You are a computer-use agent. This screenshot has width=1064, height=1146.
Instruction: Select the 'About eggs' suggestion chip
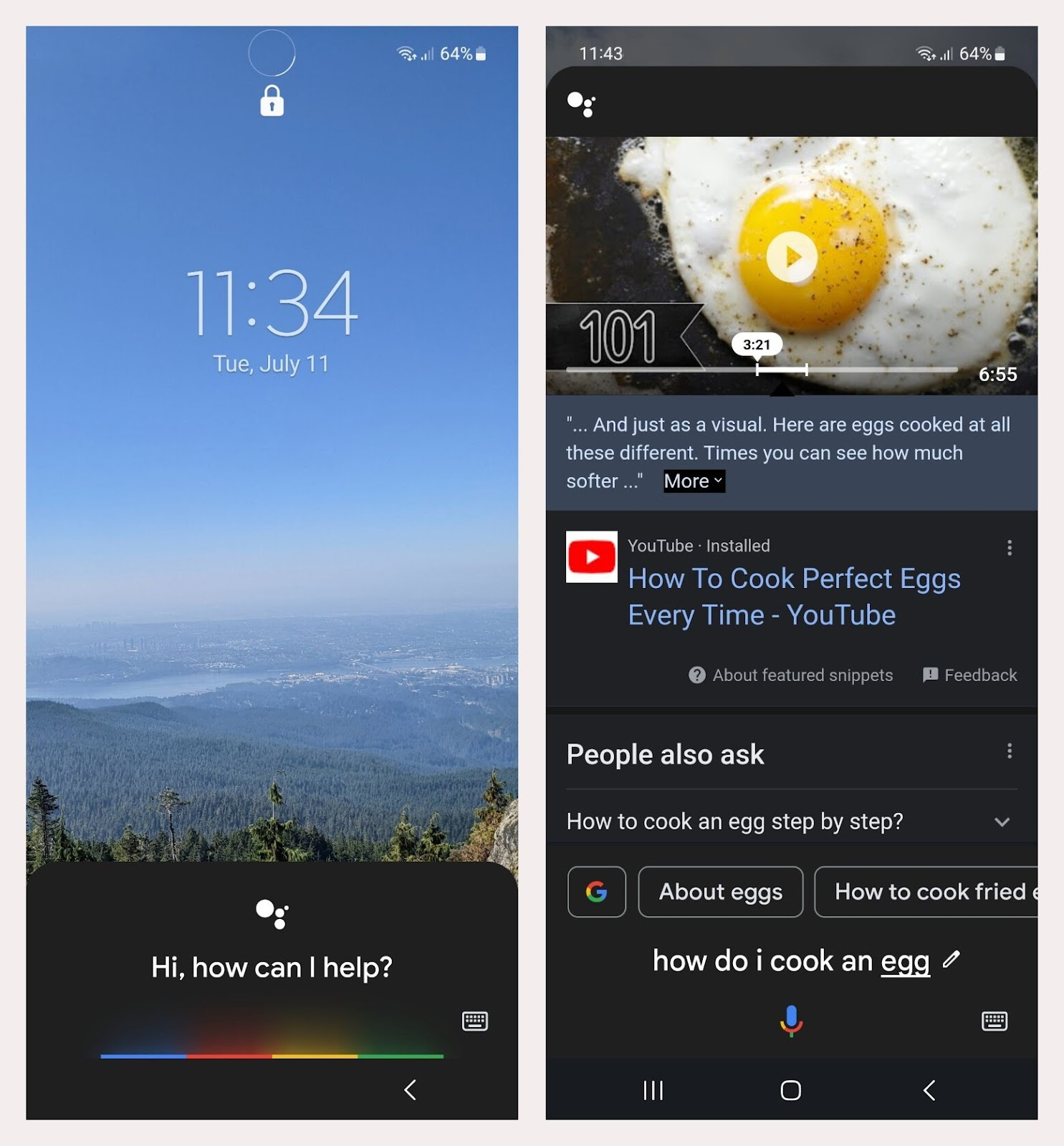pos(720,892)
